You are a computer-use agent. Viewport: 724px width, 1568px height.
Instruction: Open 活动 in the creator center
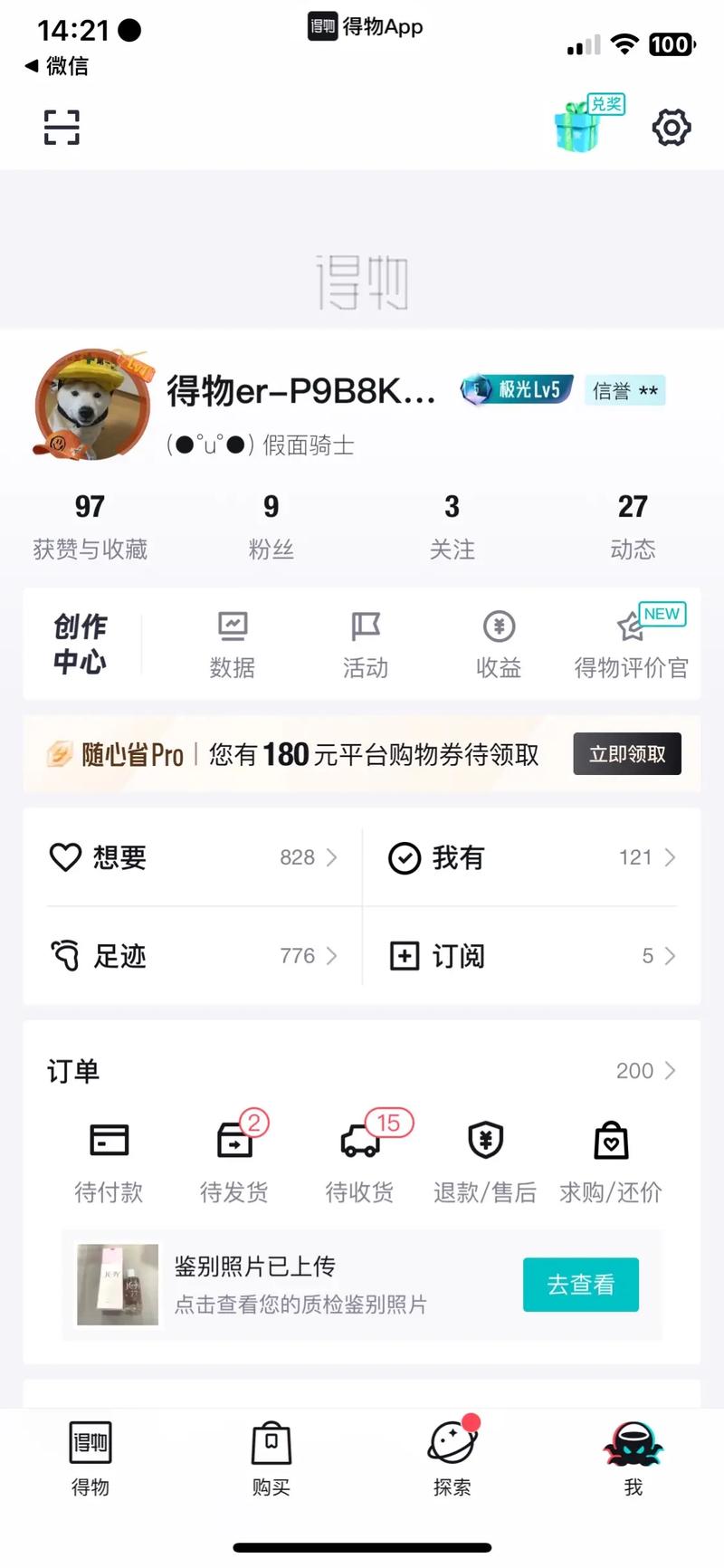point(366,645)
